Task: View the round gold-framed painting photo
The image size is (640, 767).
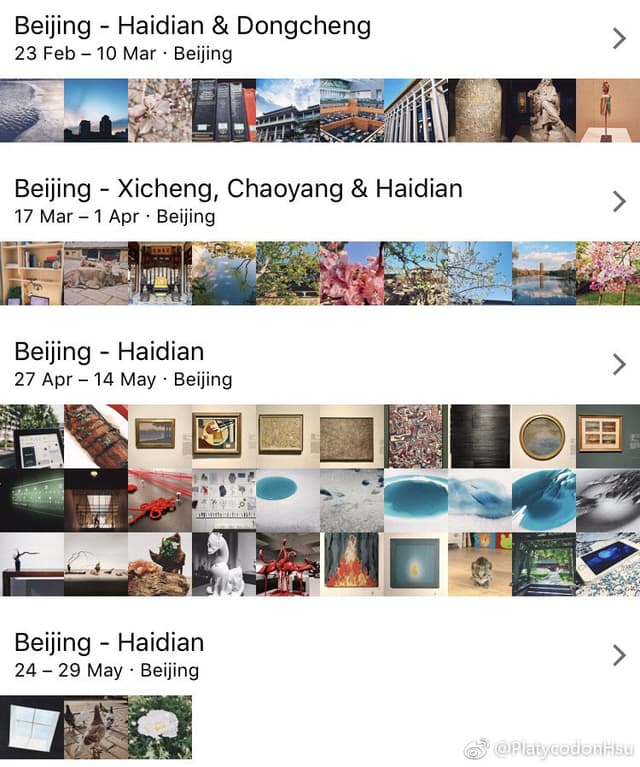Action: pyautogui.click(x=544, y=436)
